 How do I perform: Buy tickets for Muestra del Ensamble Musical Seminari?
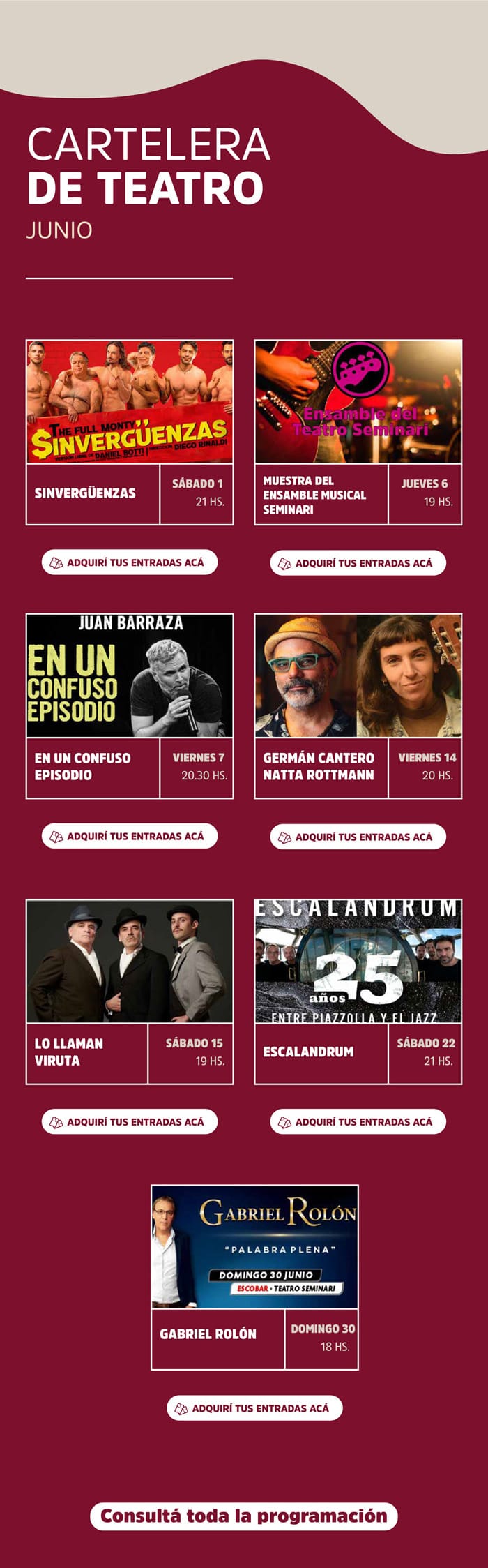coord(358,563)
